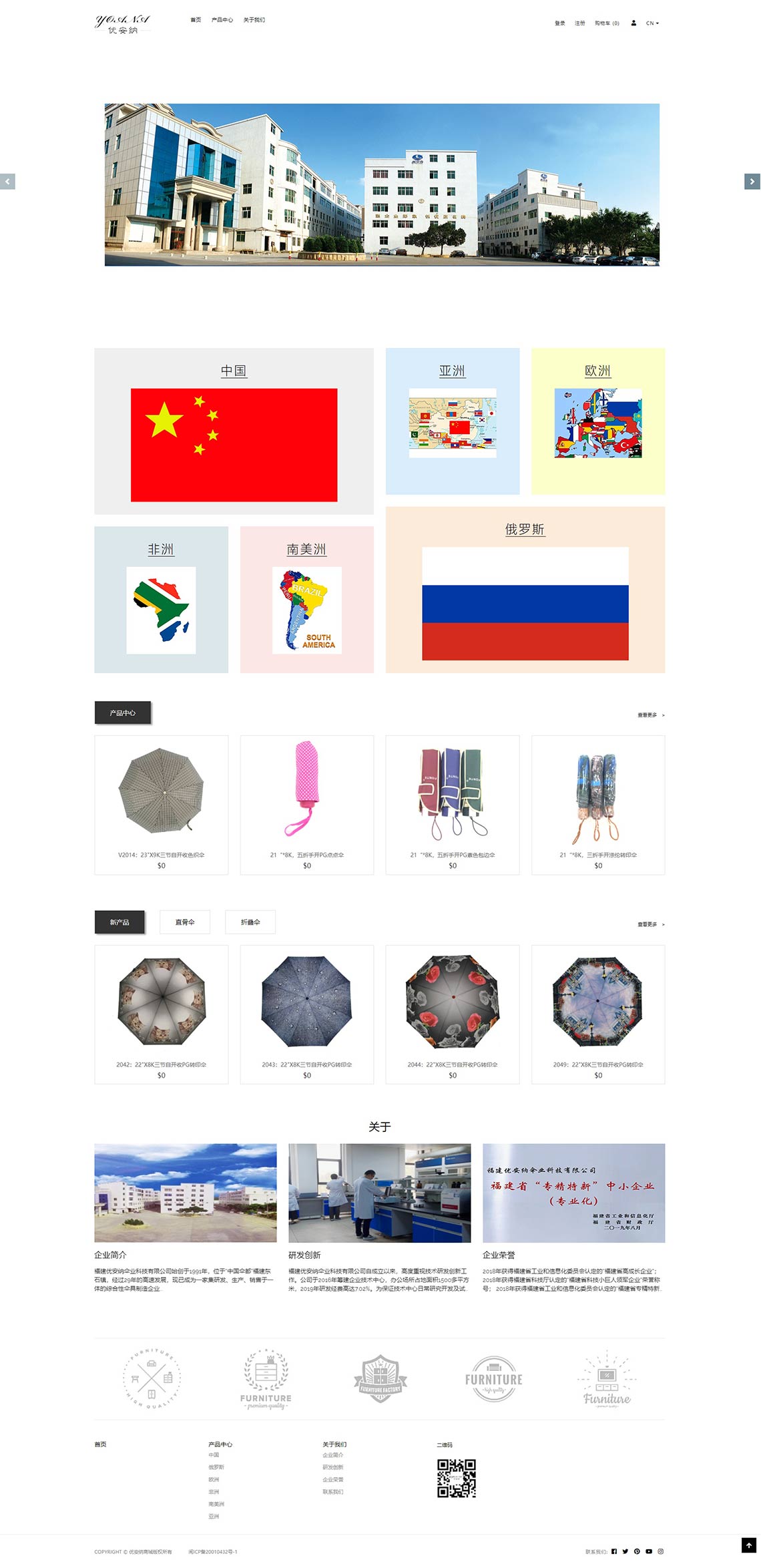Open the V2014 umbrella product card
This screenshot has width=761, height=1568.
[x=161, y=804]
